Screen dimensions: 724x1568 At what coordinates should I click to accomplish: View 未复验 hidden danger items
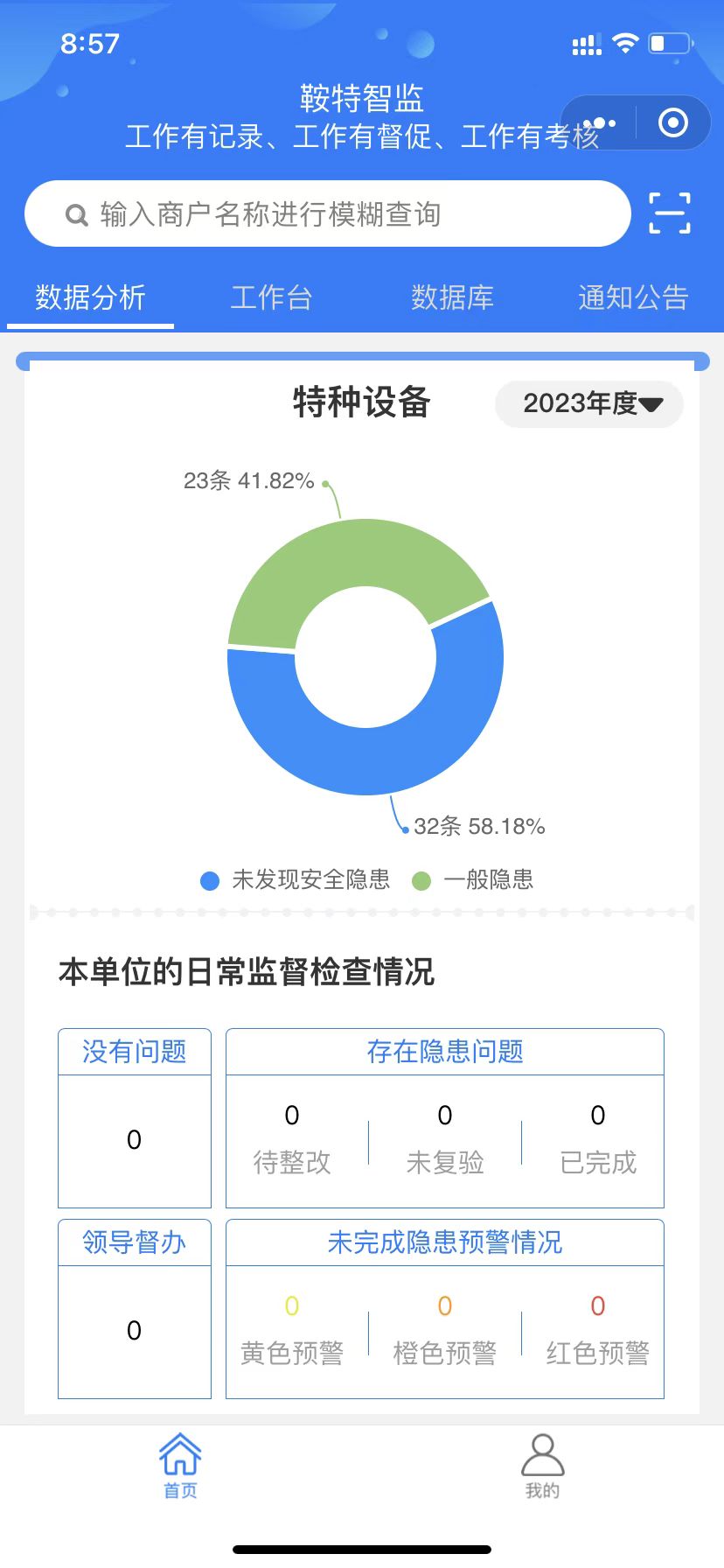445,1140
